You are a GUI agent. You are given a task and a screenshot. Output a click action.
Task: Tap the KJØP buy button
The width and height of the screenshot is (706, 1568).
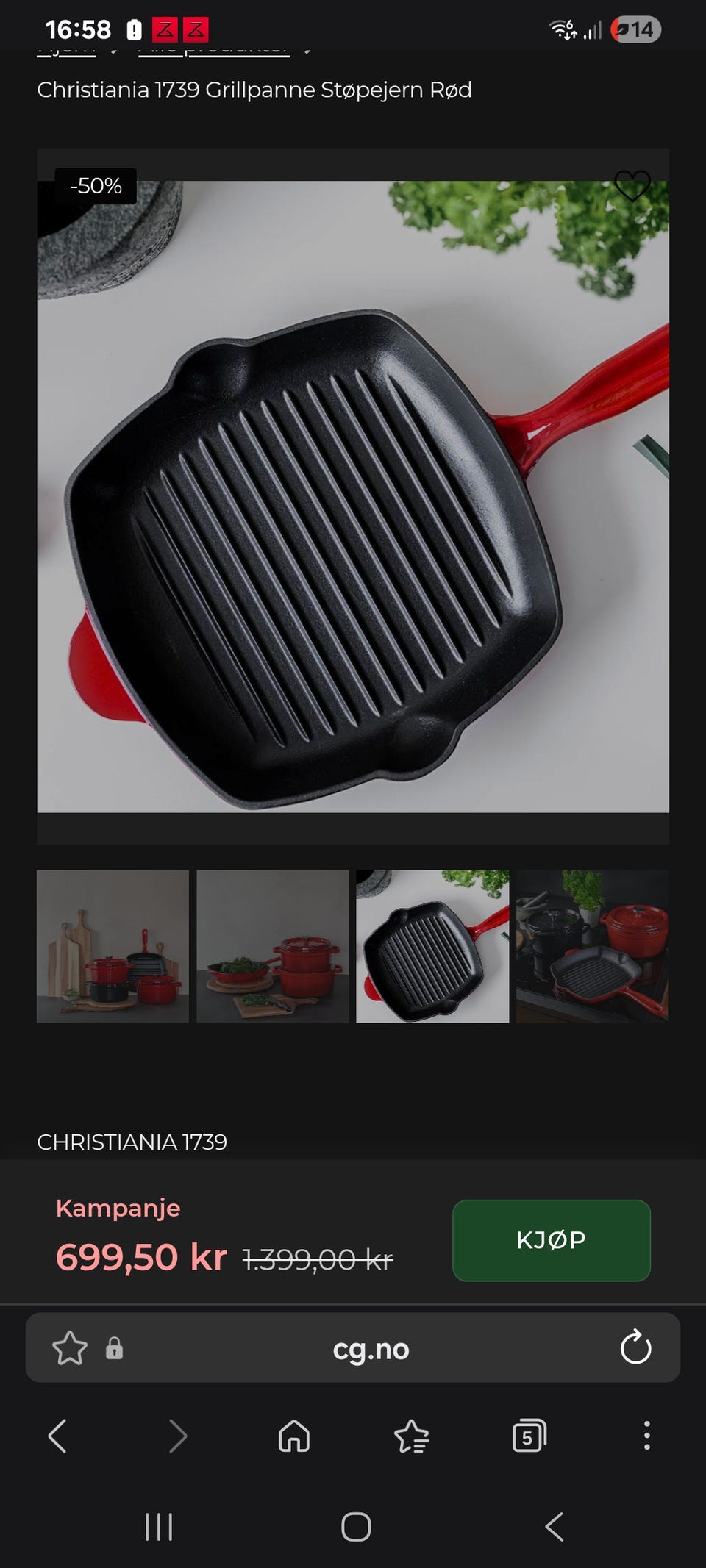[x=552, y=1240]
